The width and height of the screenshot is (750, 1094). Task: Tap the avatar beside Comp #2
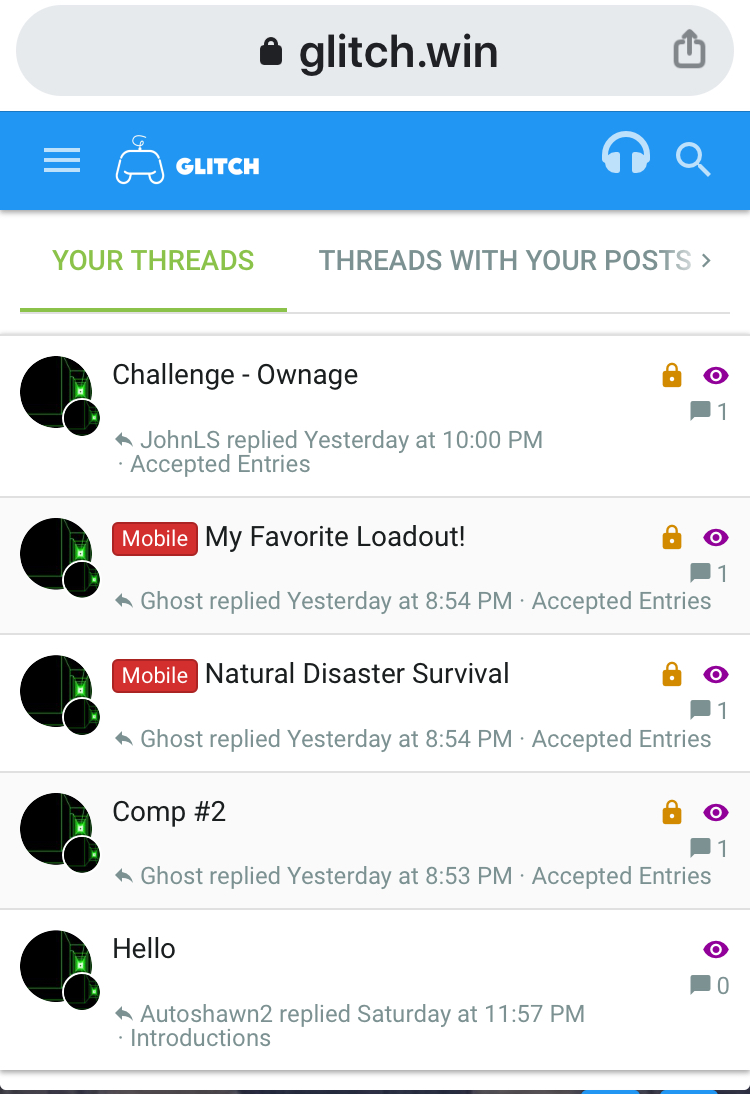[56, 830]
